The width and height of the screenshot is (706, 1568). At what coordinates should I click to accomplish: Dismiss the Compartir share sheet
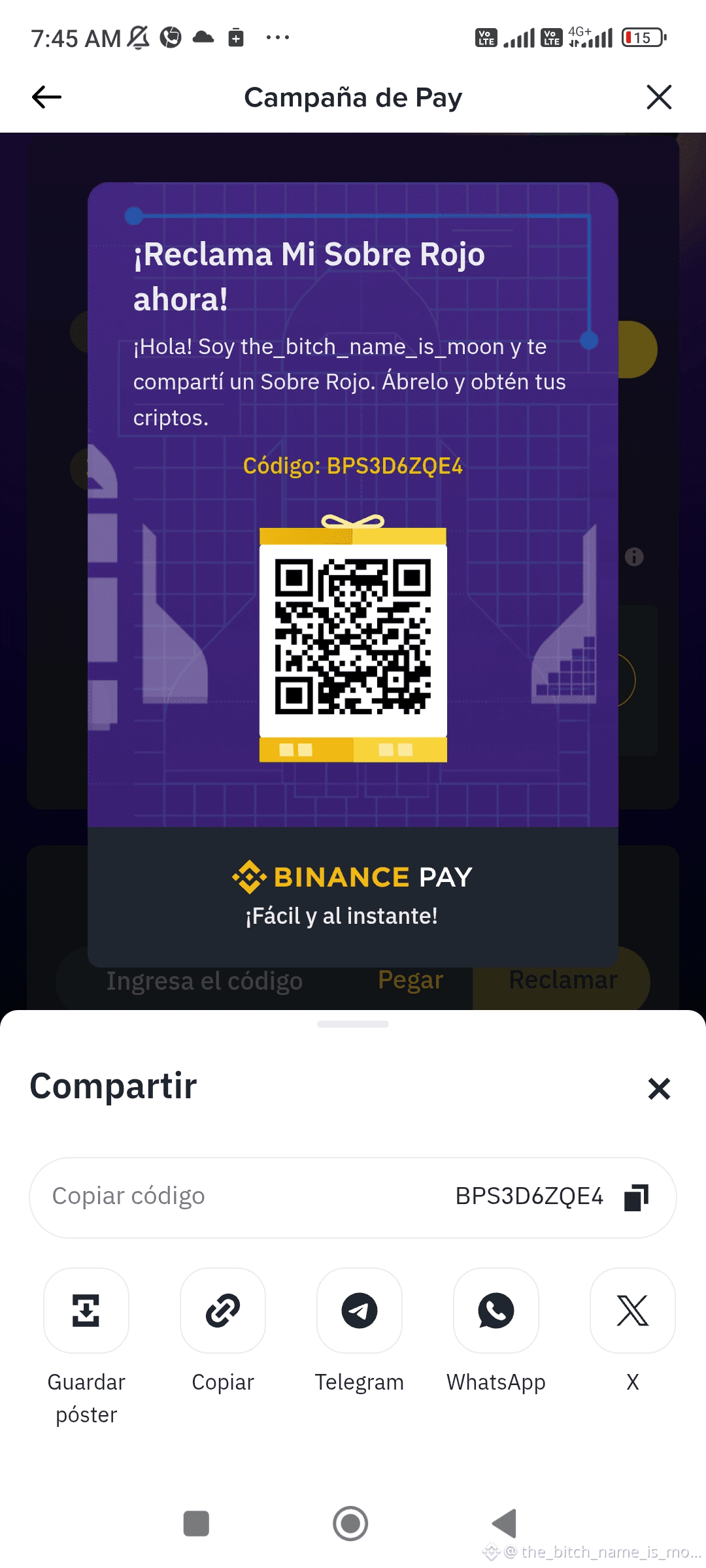coord(659,1088)
